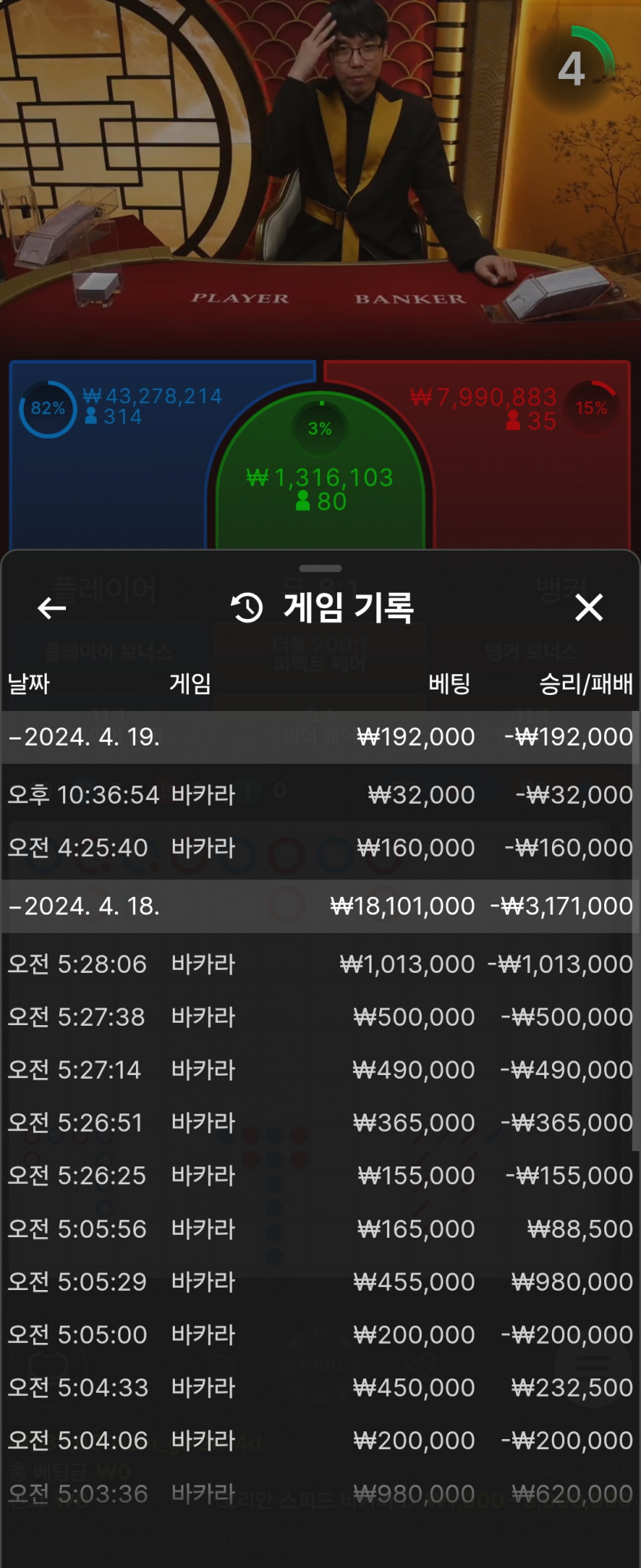Go back from game history panel
Screen dimensions: 641x1568
(51, 608)
